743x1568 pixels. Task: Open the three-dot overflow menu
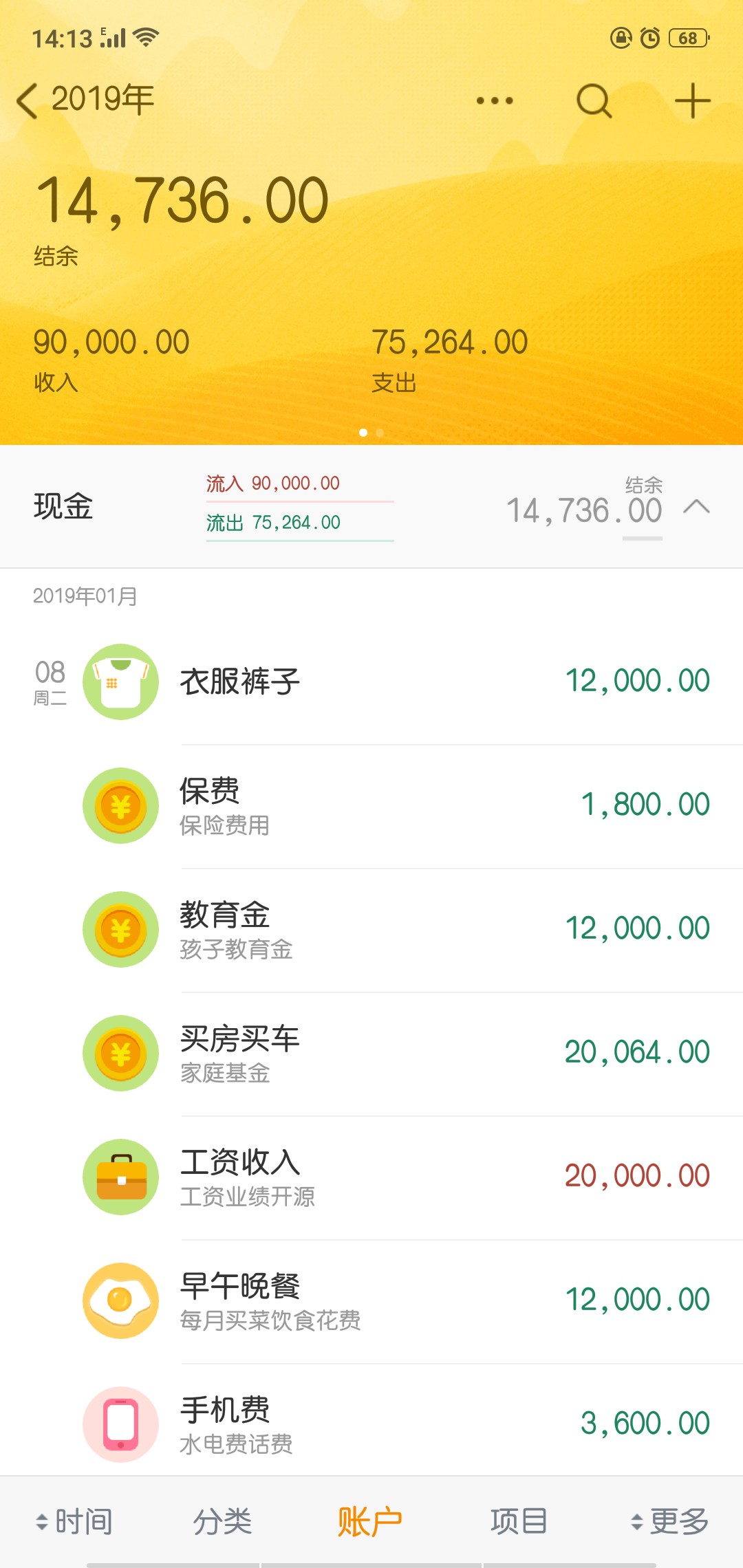coord(495,101)
